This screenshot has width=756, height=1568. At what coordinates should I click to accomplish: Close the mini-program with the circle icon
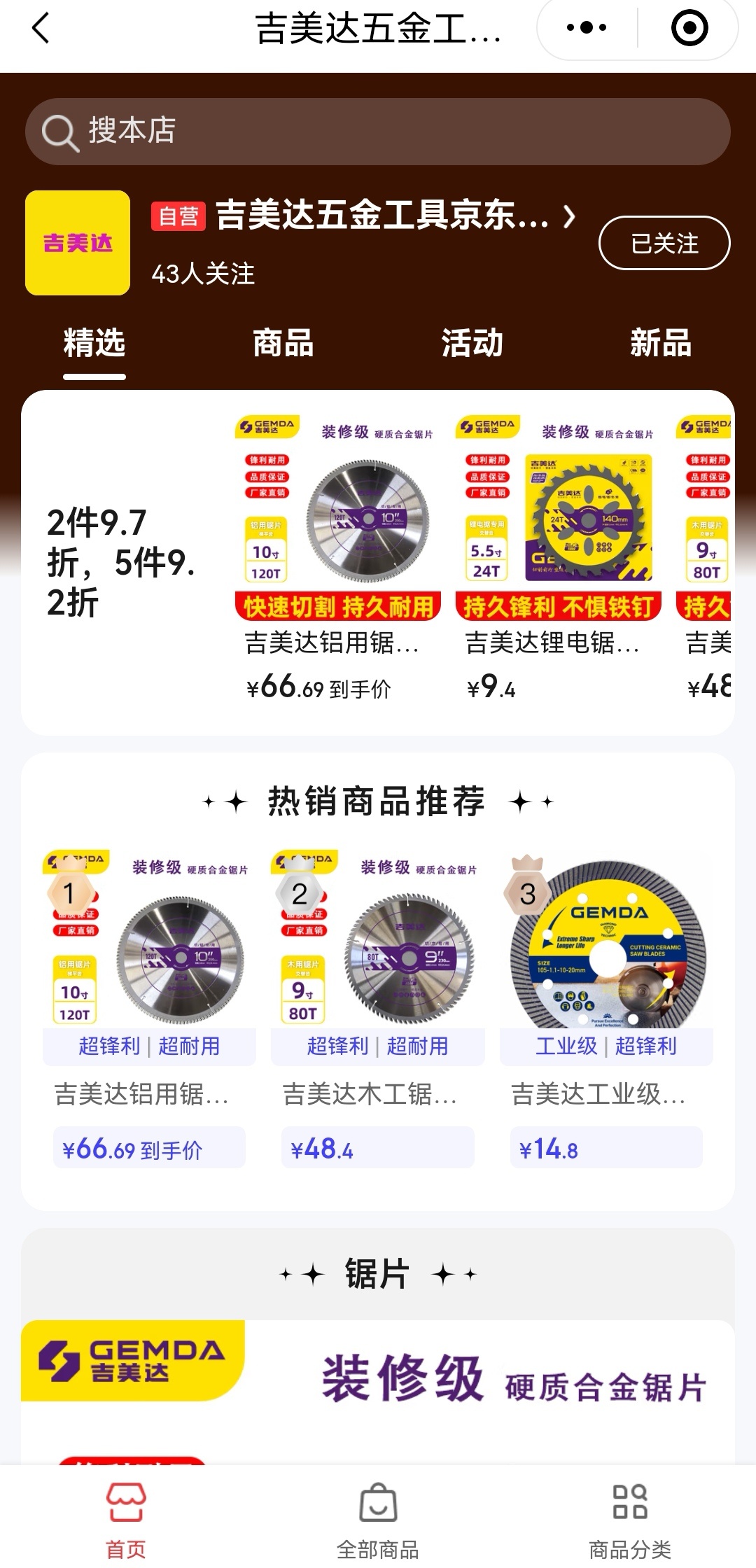689,28
